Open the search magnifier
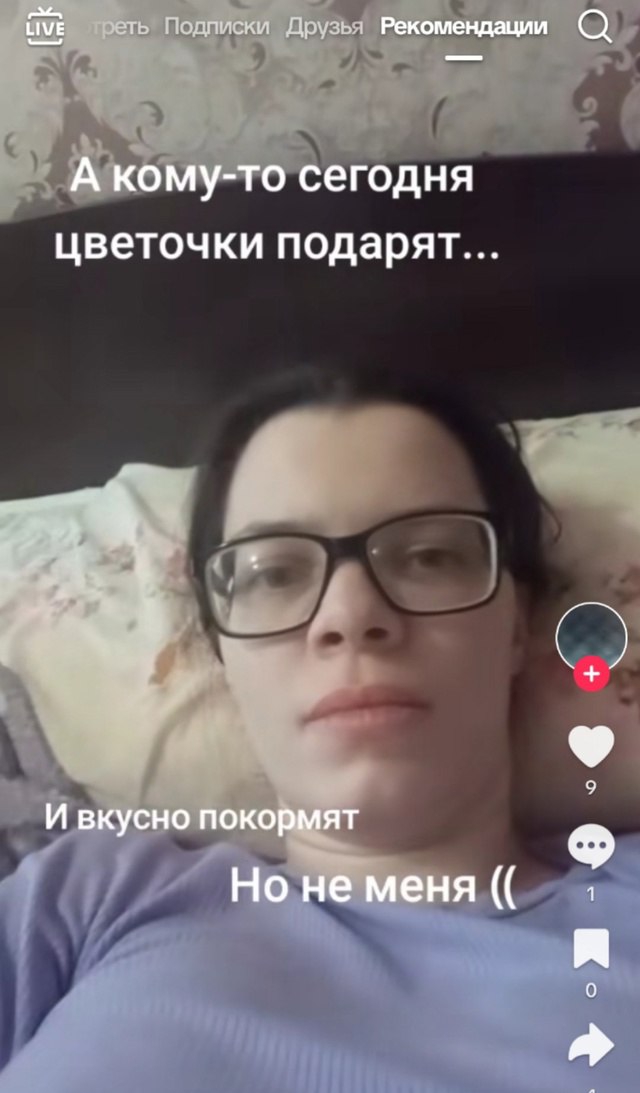Screen dimensions: 640x1093 (595, 27)
